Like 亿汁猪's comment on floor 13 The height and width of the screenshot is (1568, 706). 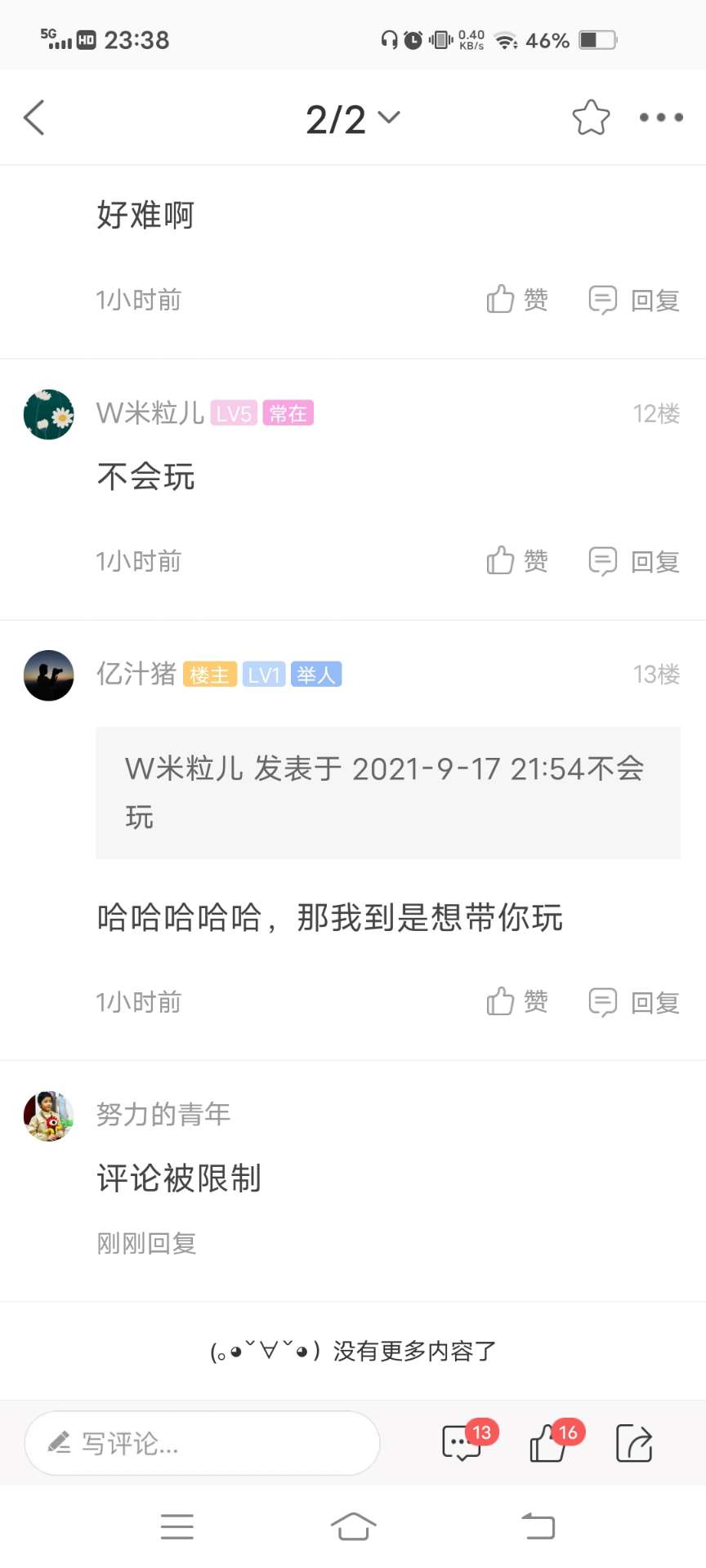click(516, 1002)
